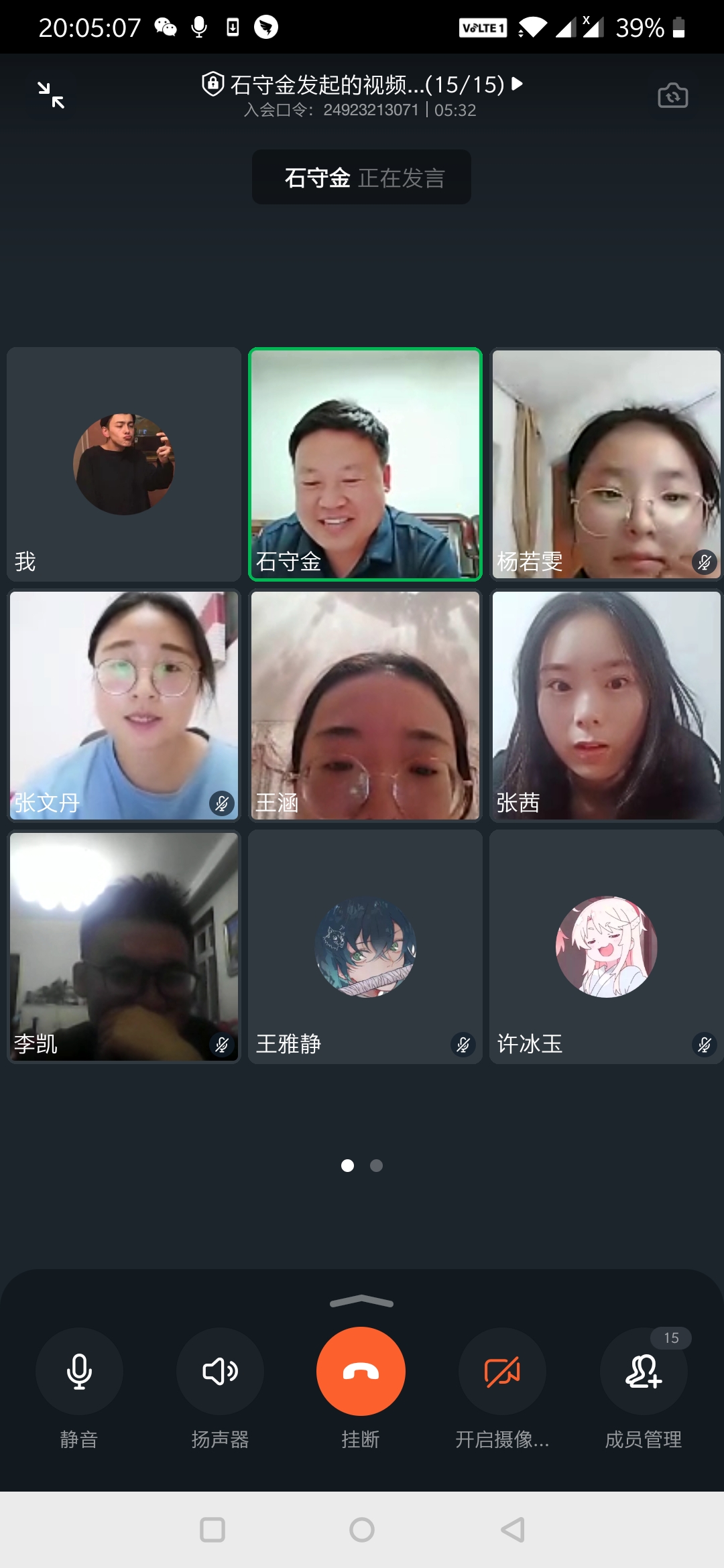Switch the camera with flip icon
Image resolution: width=724 pixels, height=1568 pixels.
(672, 96)
